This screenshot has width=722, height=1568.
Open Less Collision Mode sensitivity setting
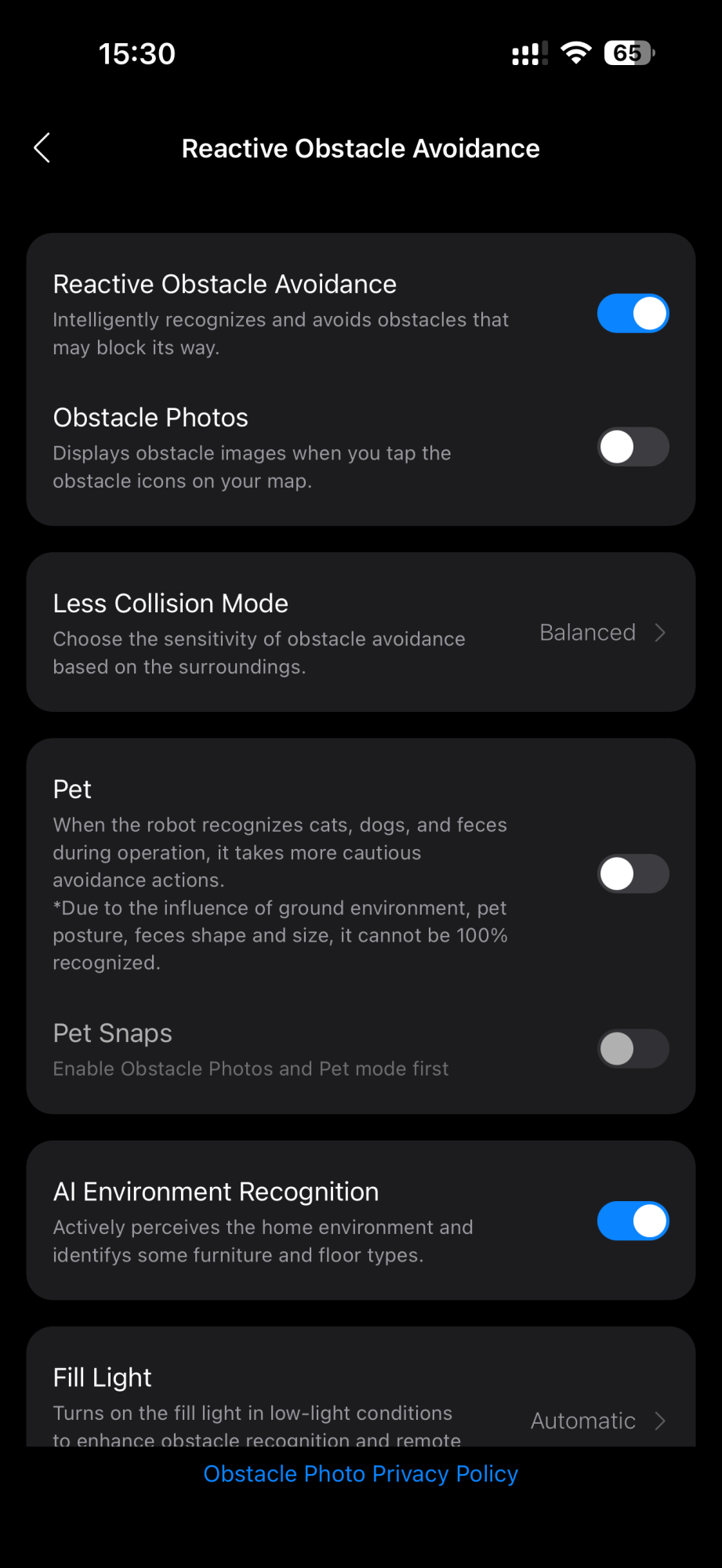click(x=602, y=633)
